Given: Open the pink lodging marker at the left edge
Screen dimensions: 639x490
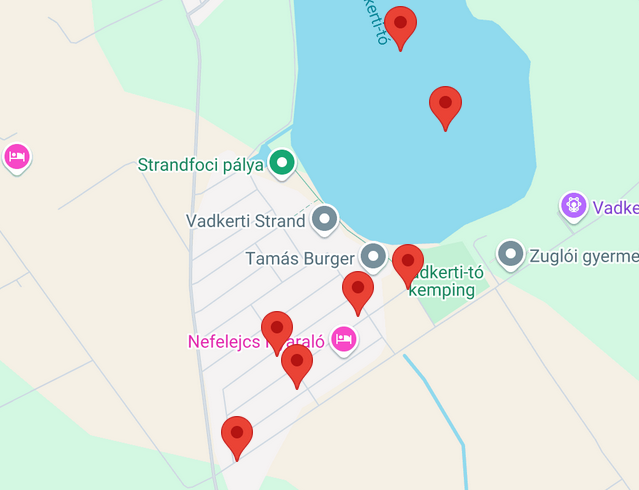Looking at the screenshot, I should tap(16, 157).
